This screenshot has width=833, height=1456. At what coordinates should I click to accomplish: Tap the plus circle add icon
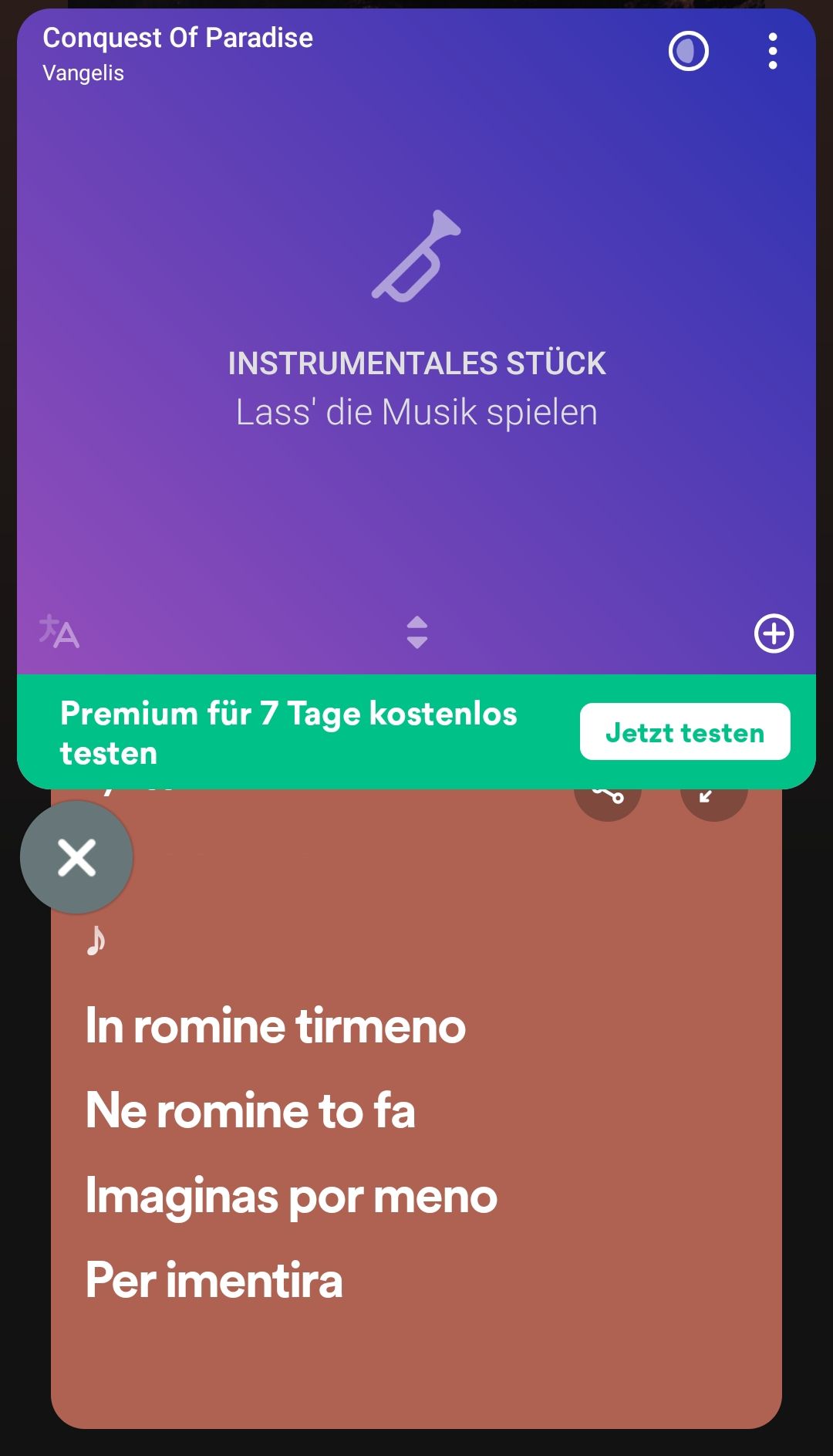(x=774, y=633)
